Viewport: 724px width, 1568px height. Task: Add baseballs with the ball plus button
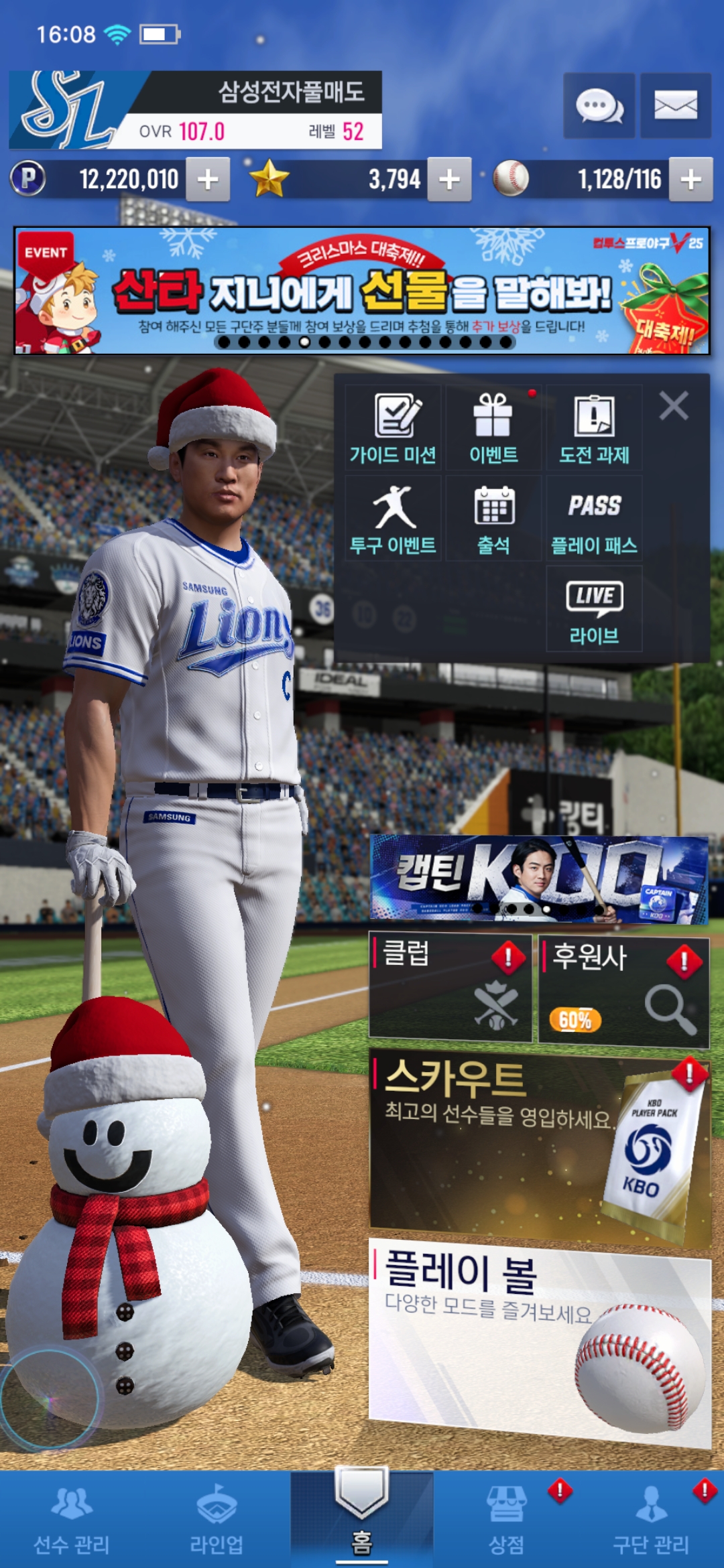[690, 180]
